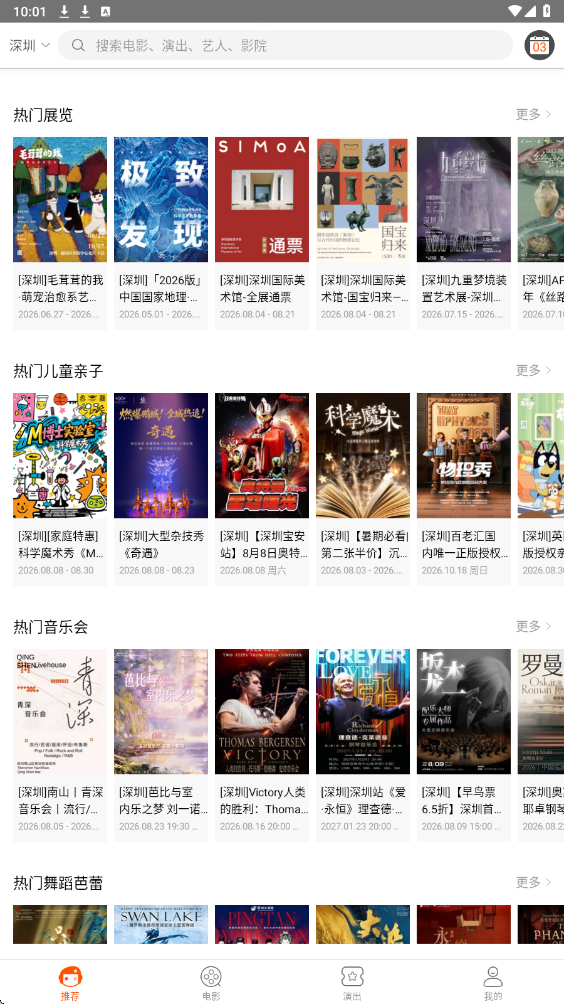Viewport: 564px width, 1004px height.
Task: Open the 科学魔术秀 M博士实验室 card
Action: point(60,489)
